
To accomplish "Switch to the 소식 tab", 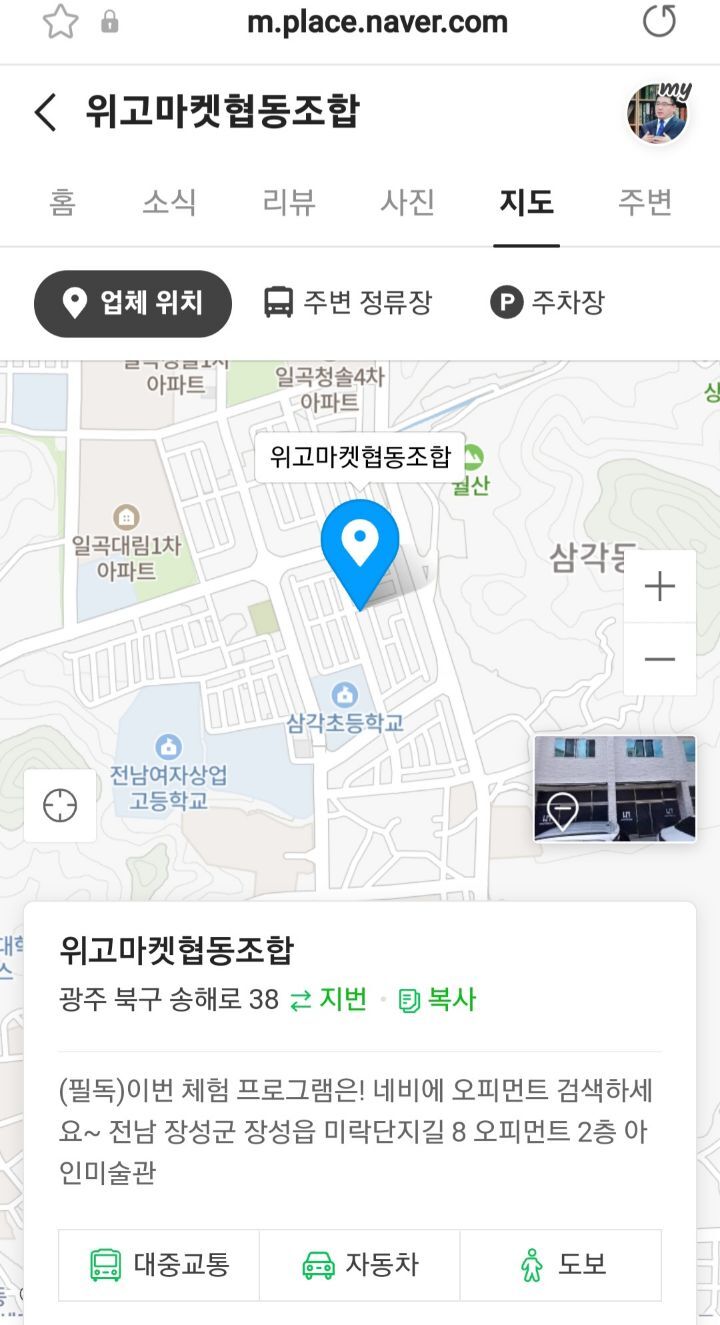I will 169,203.
